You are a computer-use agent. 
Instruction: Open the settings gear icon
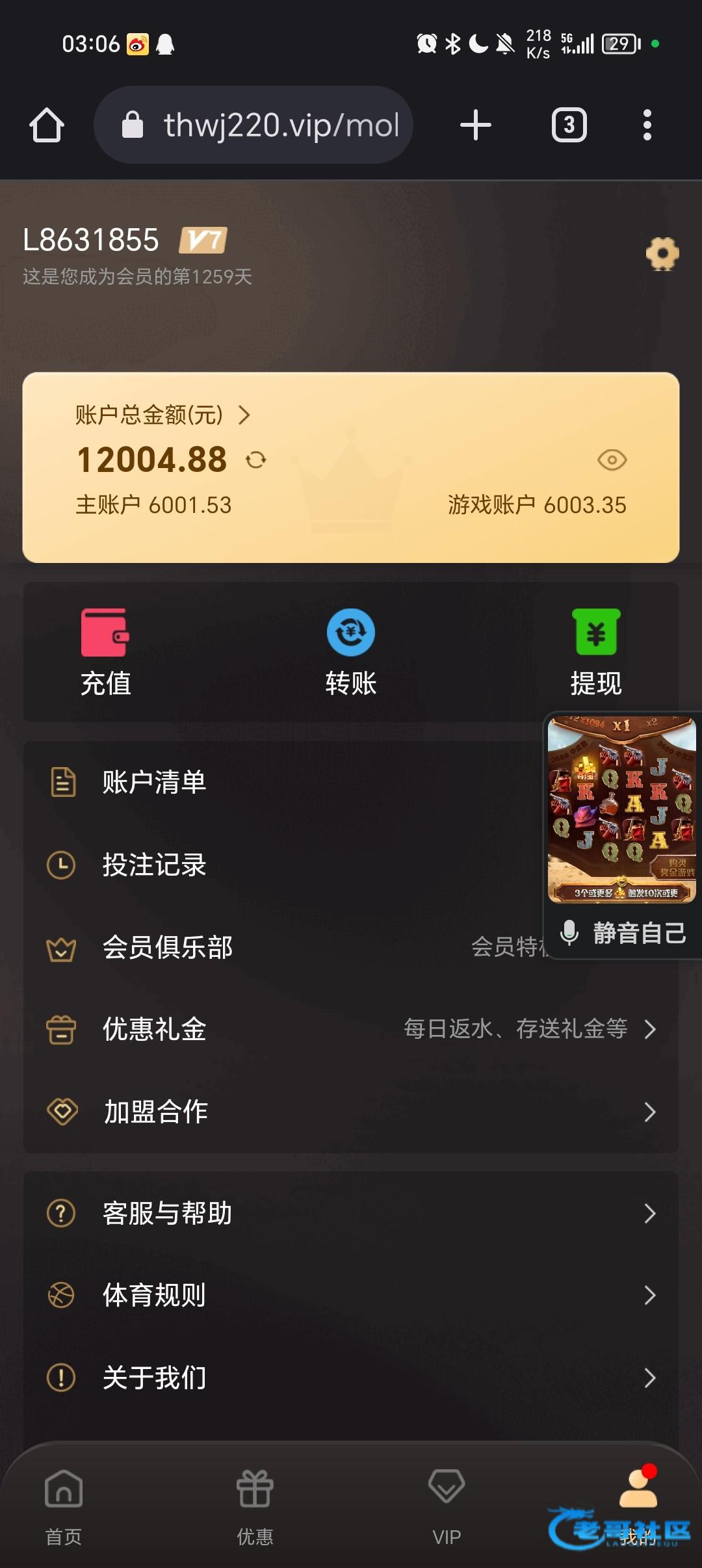[x=662, y=254]
